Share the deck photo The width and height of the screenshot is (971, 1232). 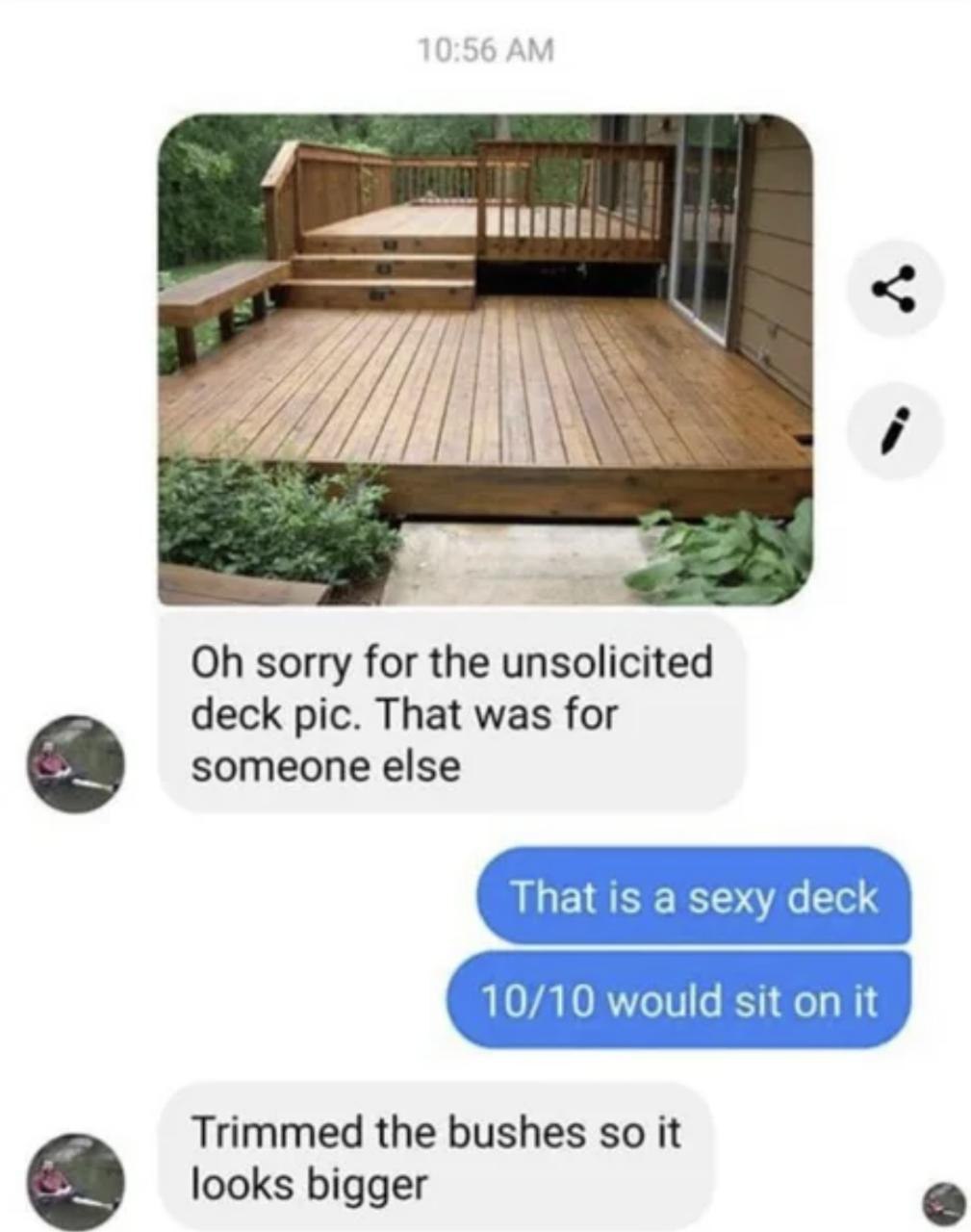[894, 288]
